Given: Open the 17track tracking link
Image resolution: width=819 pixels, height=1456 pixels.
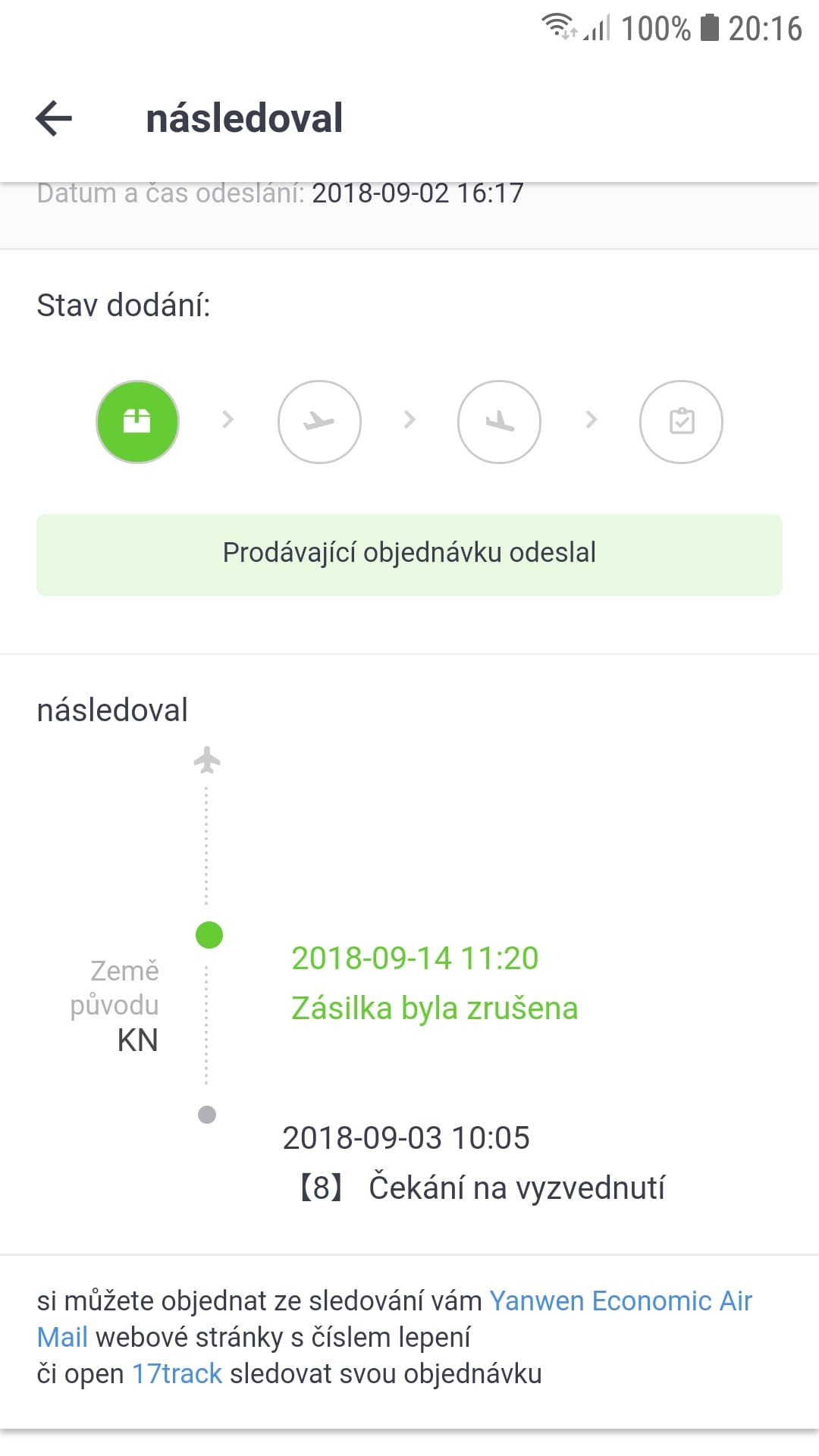Looking at the screenshot, I should point(177,1374).
